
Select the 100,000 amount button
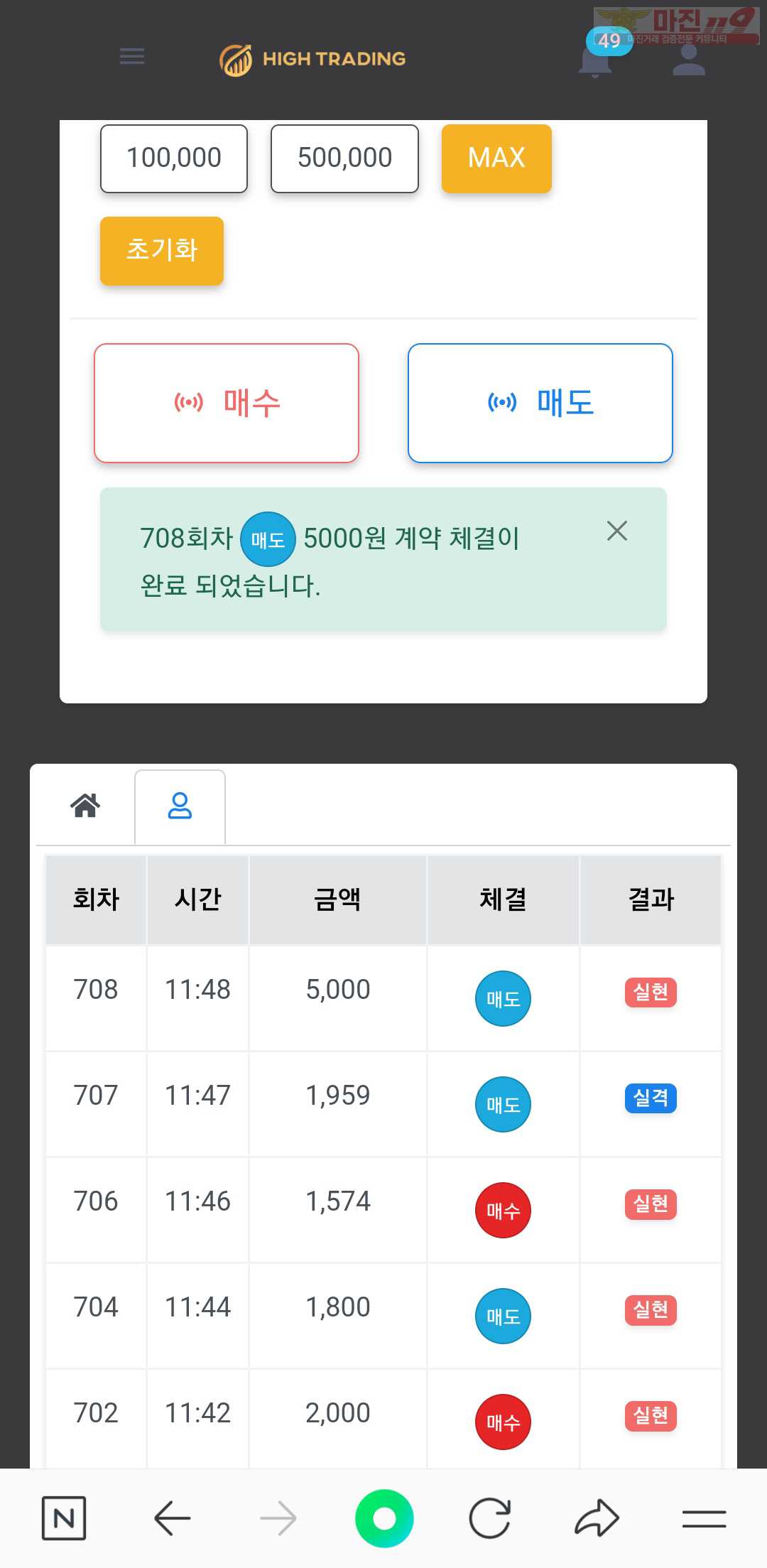[174, 158]
